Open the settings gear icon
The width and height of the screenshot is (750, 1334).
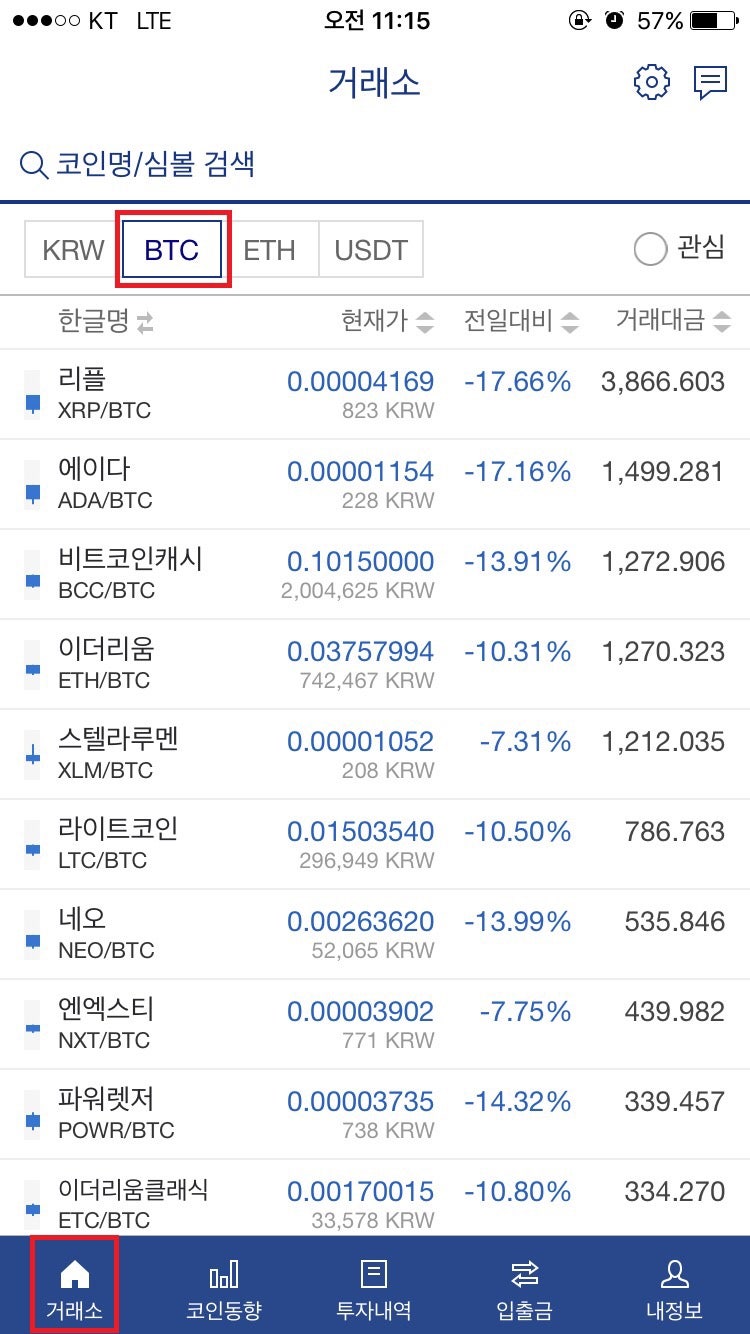652,82
